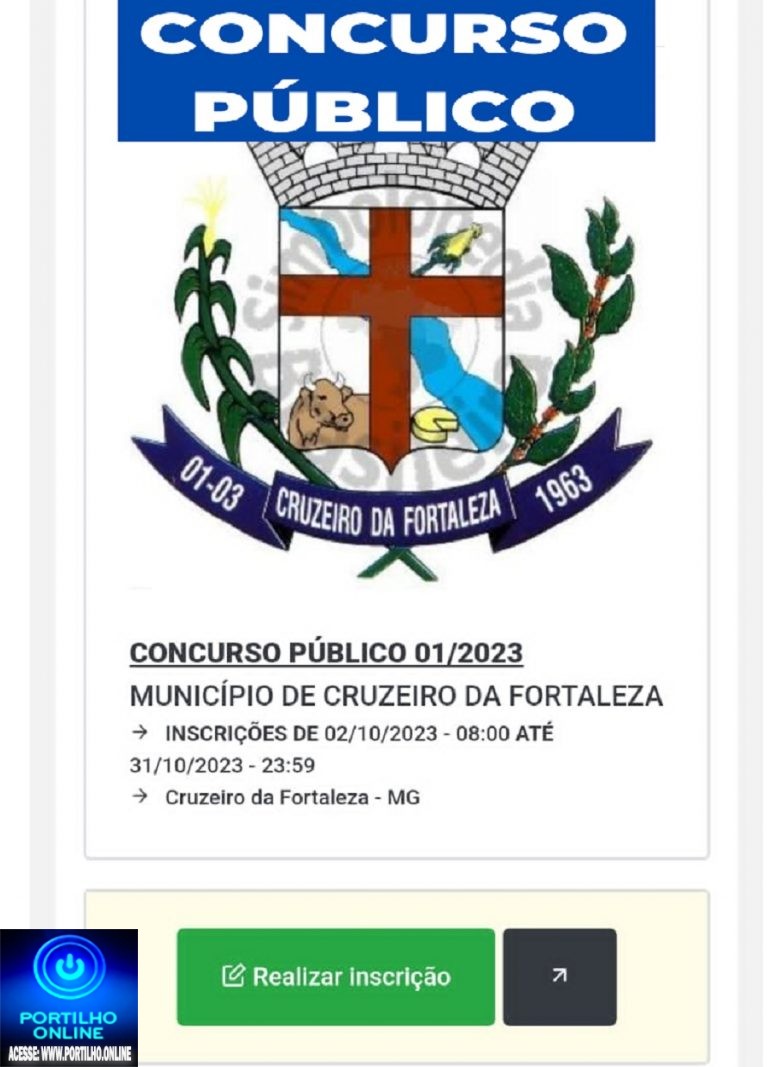Tap the green Realizar inscrição button

pos(336,977)
